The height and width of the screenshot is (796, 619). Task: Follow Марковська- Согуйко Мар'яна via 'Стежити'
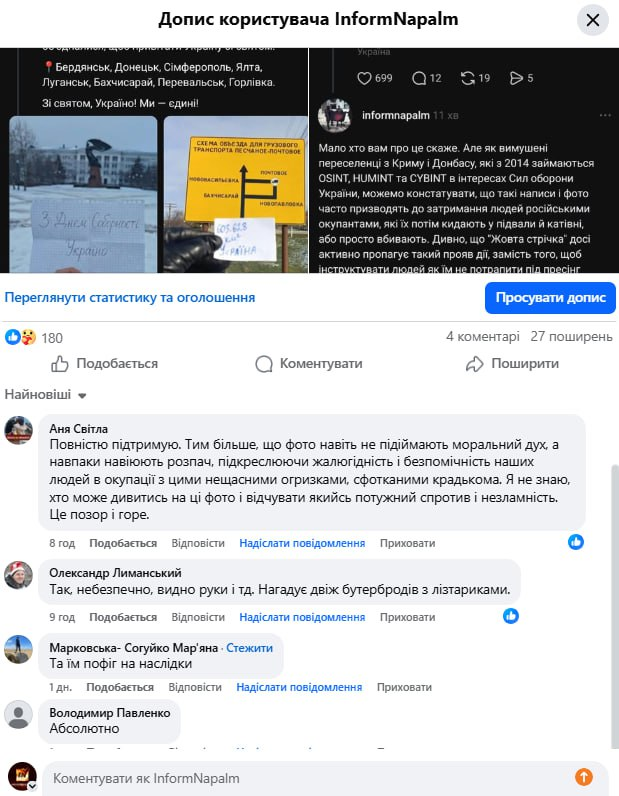[x=249, y=648]
